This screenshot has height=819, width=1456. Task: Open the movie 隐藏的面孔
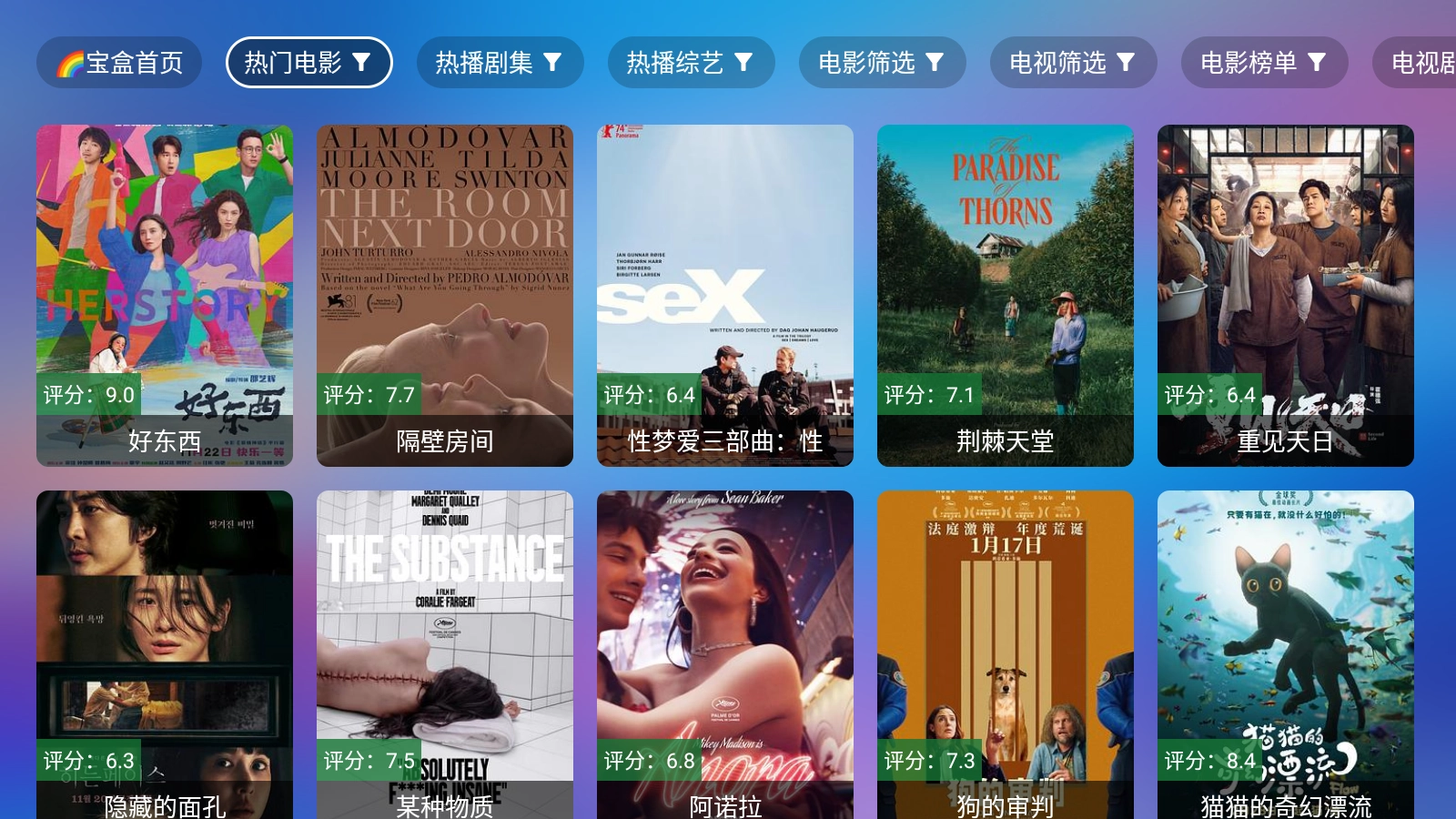click(x=165, y=655)
